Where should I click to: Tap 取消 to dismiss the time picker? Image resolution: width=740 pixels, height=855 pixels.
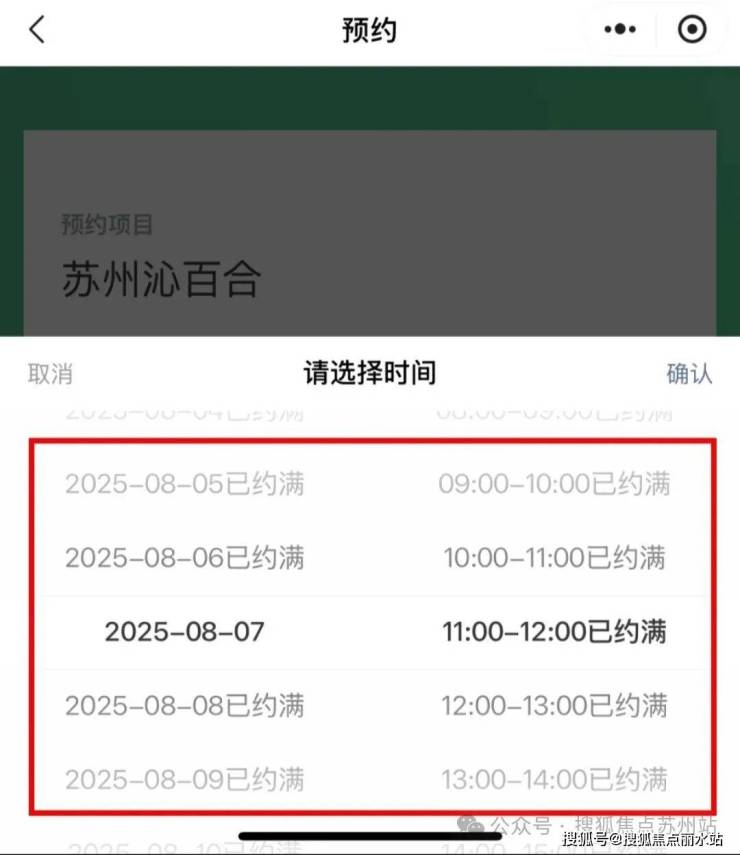50,374
